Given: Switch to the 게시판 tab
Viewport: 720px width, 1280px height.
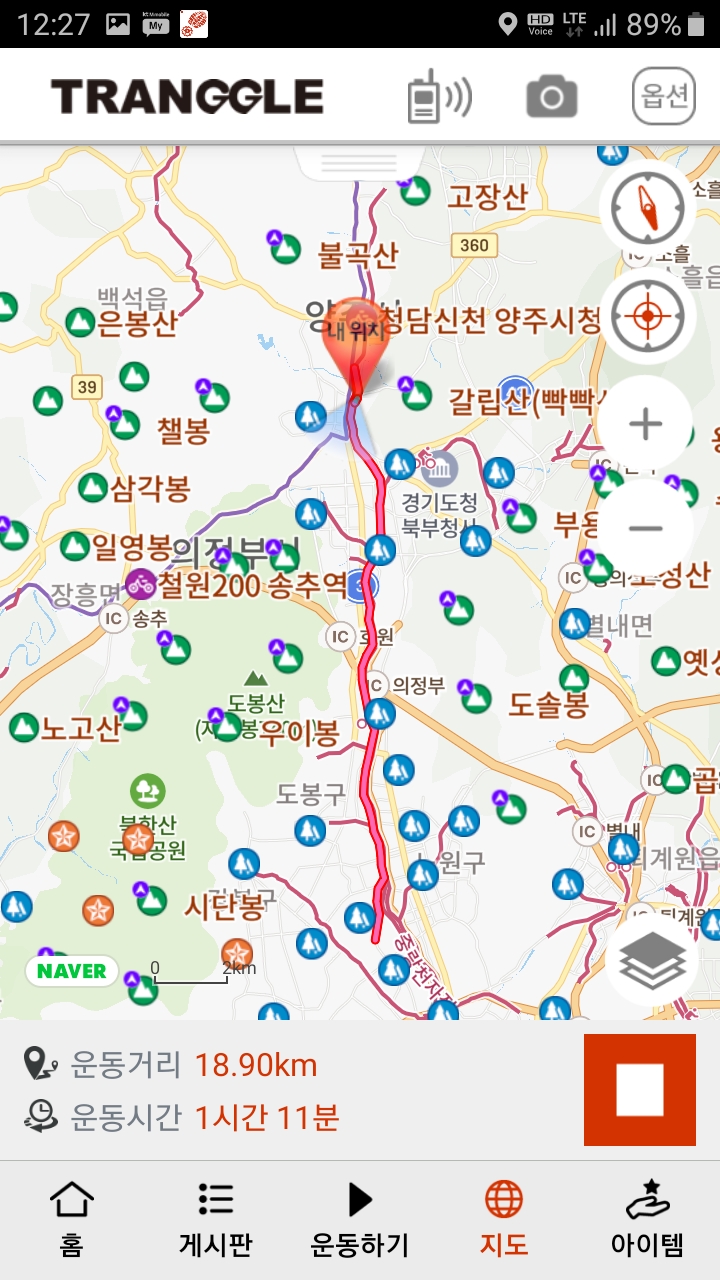Looking at the screenshot, I should click(x=215, y=1218).
